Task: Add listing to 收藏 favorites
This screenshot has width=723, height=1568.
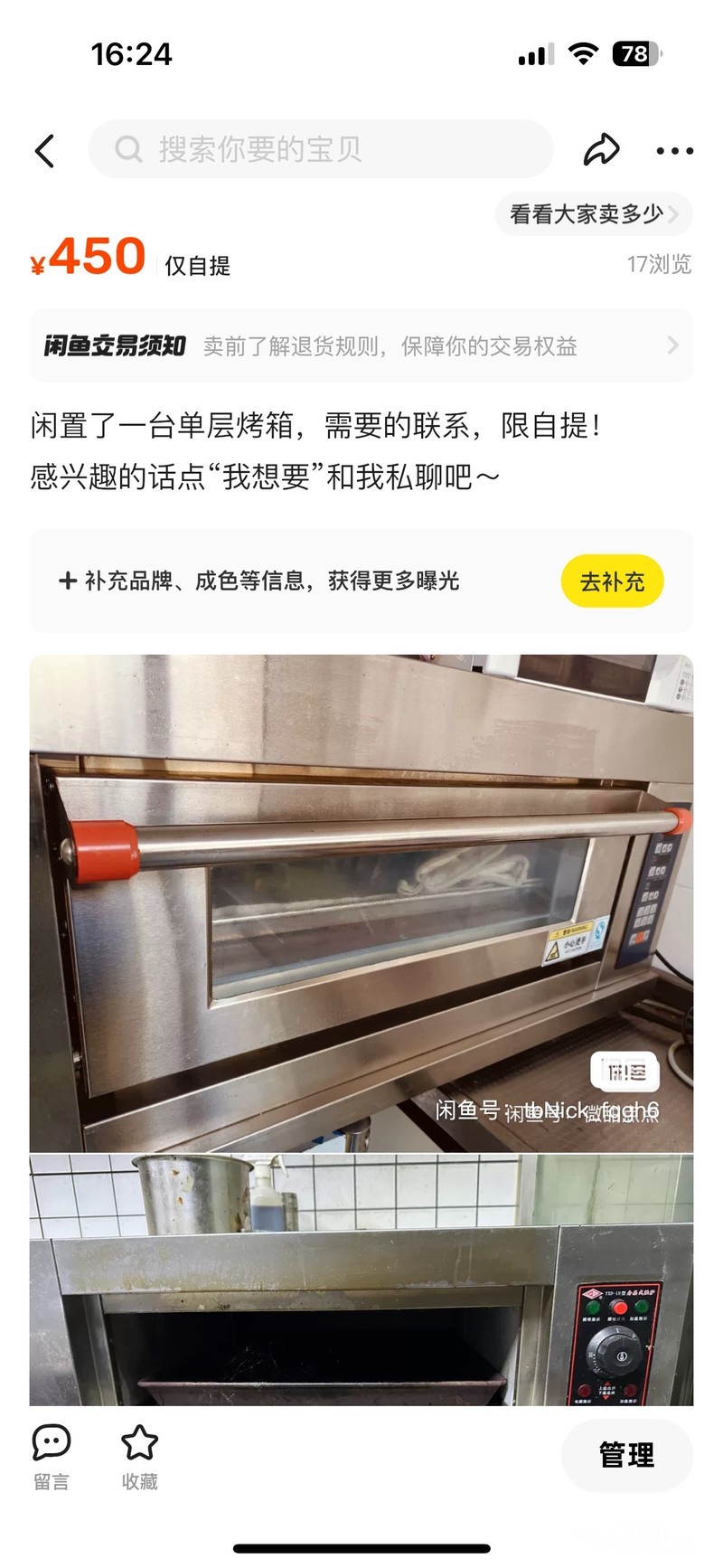Action: coord(140,1457)
